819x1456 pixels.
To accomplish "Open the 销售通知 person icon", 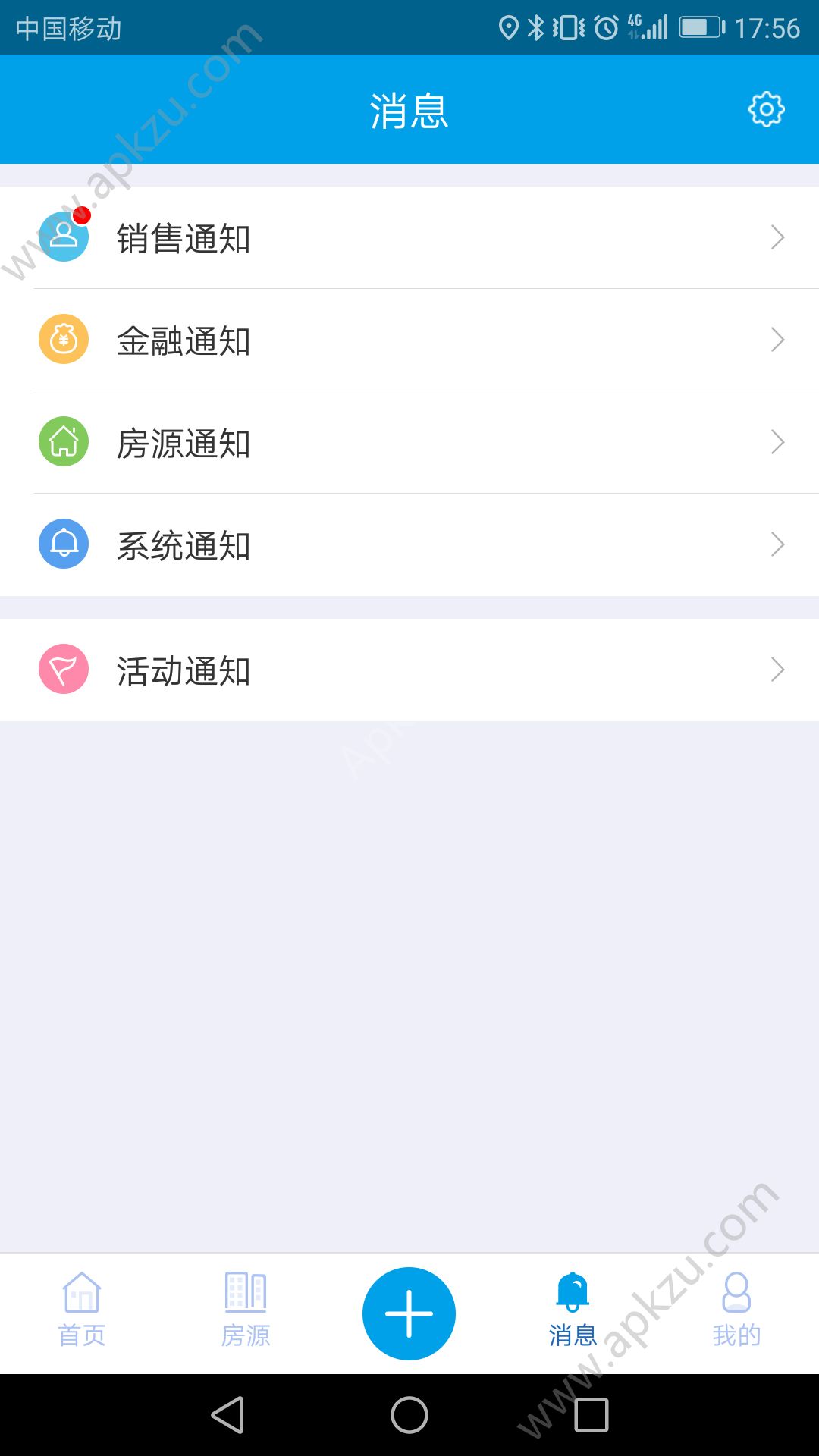I will [64, 237].
